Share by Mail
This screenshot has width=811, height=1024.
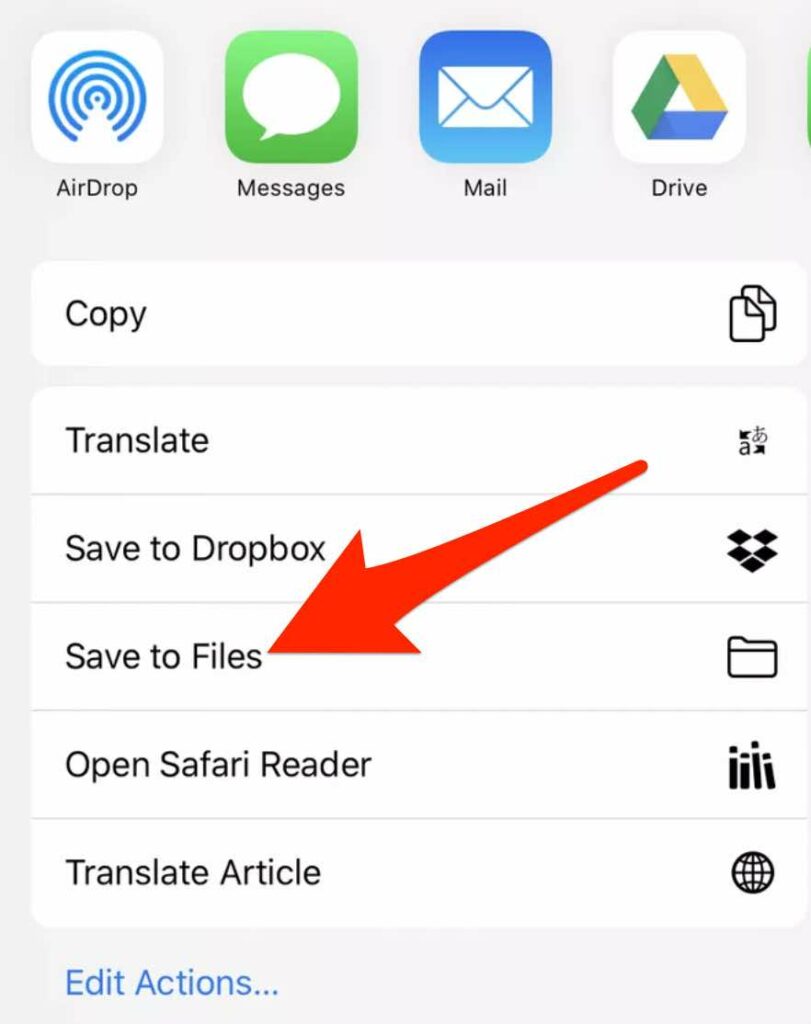pos(485,98)
